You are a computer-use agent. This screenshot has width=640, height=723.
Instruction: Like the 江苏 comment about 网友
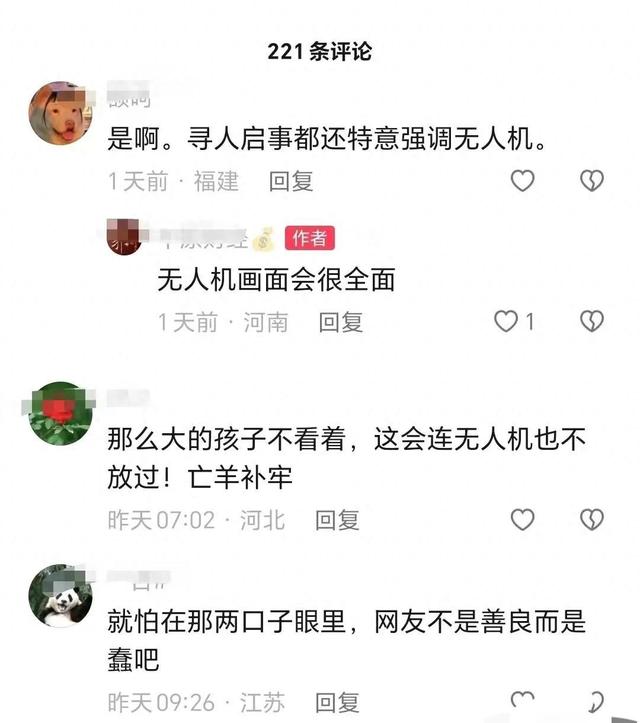pos(522,701)
